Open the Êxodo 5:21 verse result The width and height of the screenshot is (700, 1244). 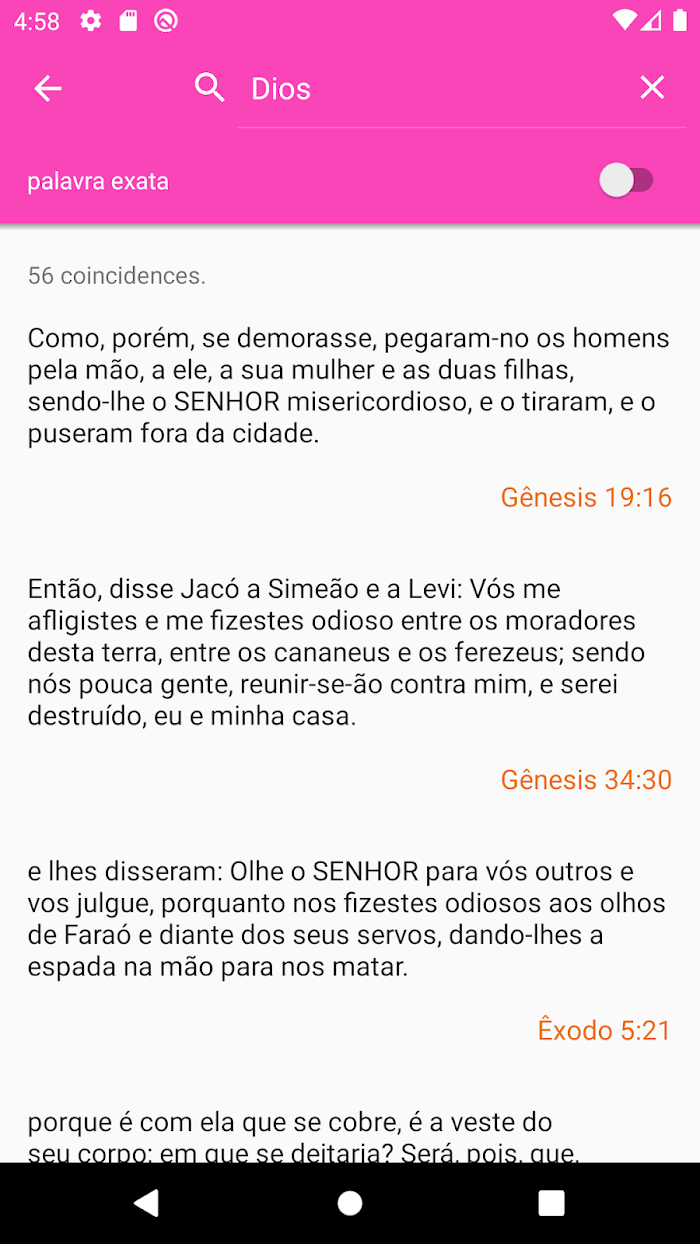point(350,950)
